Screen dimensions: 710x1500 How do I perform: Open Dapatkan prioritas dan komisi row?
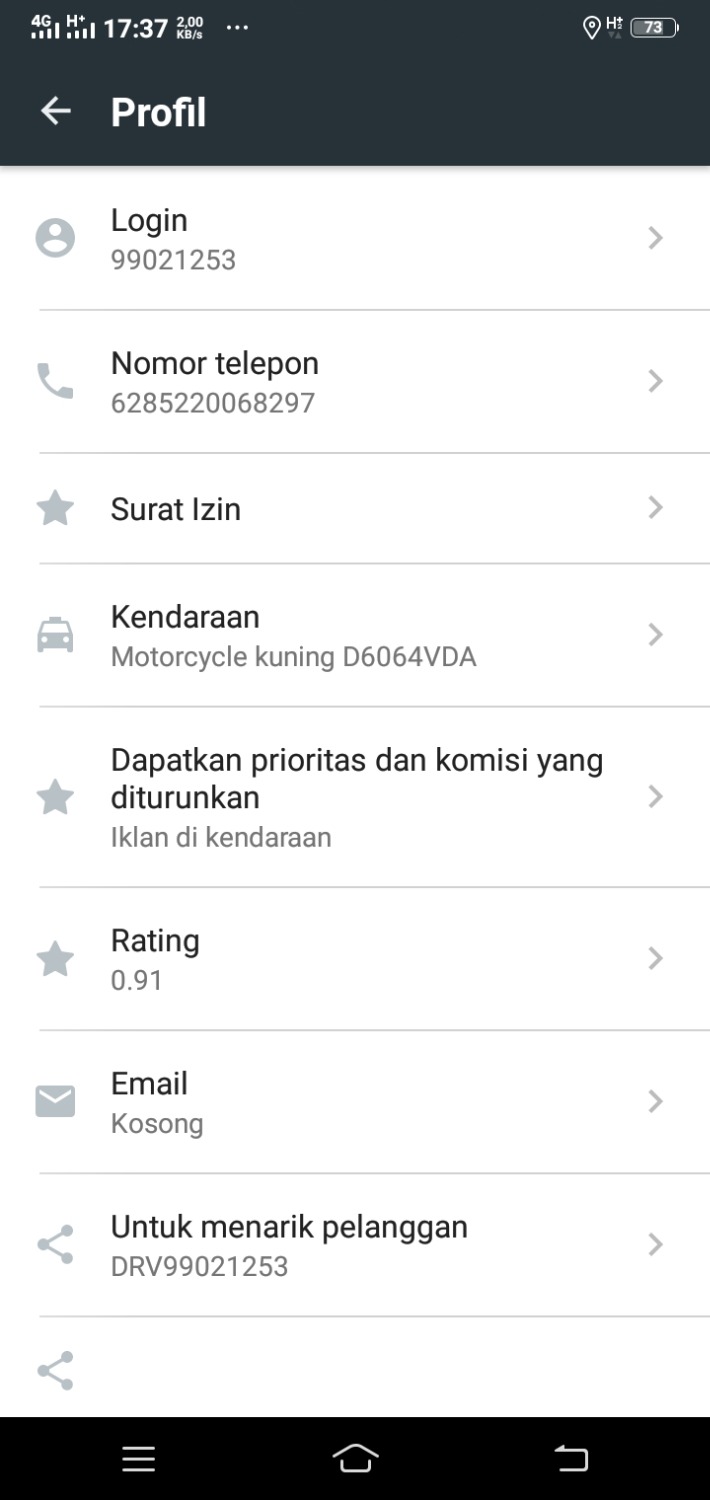coord(355,797)
